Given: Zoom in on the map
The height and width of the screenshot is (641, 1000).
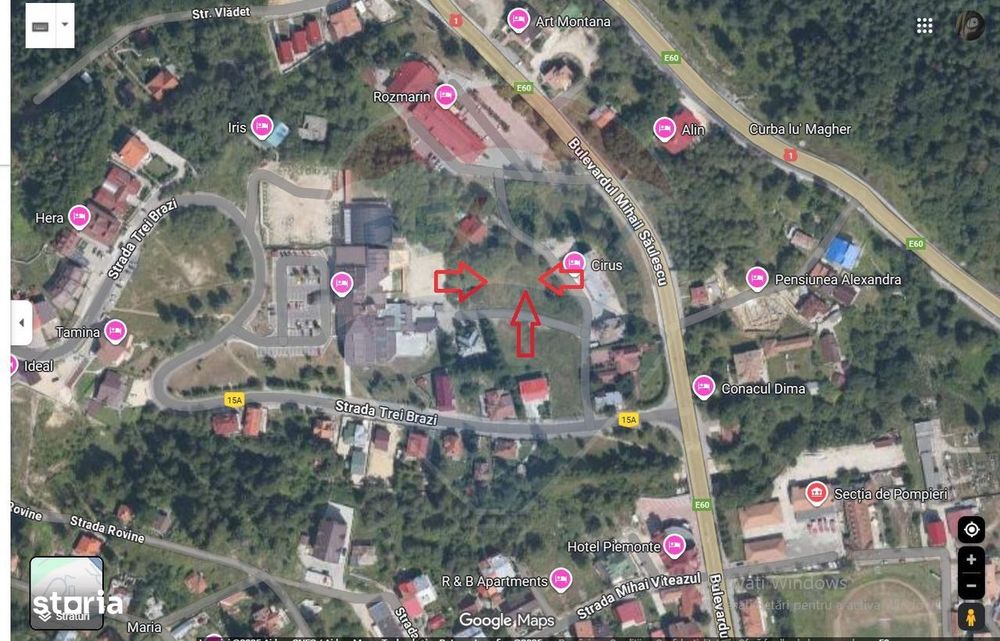Looking at the screenshot, I should coord(971,560).
